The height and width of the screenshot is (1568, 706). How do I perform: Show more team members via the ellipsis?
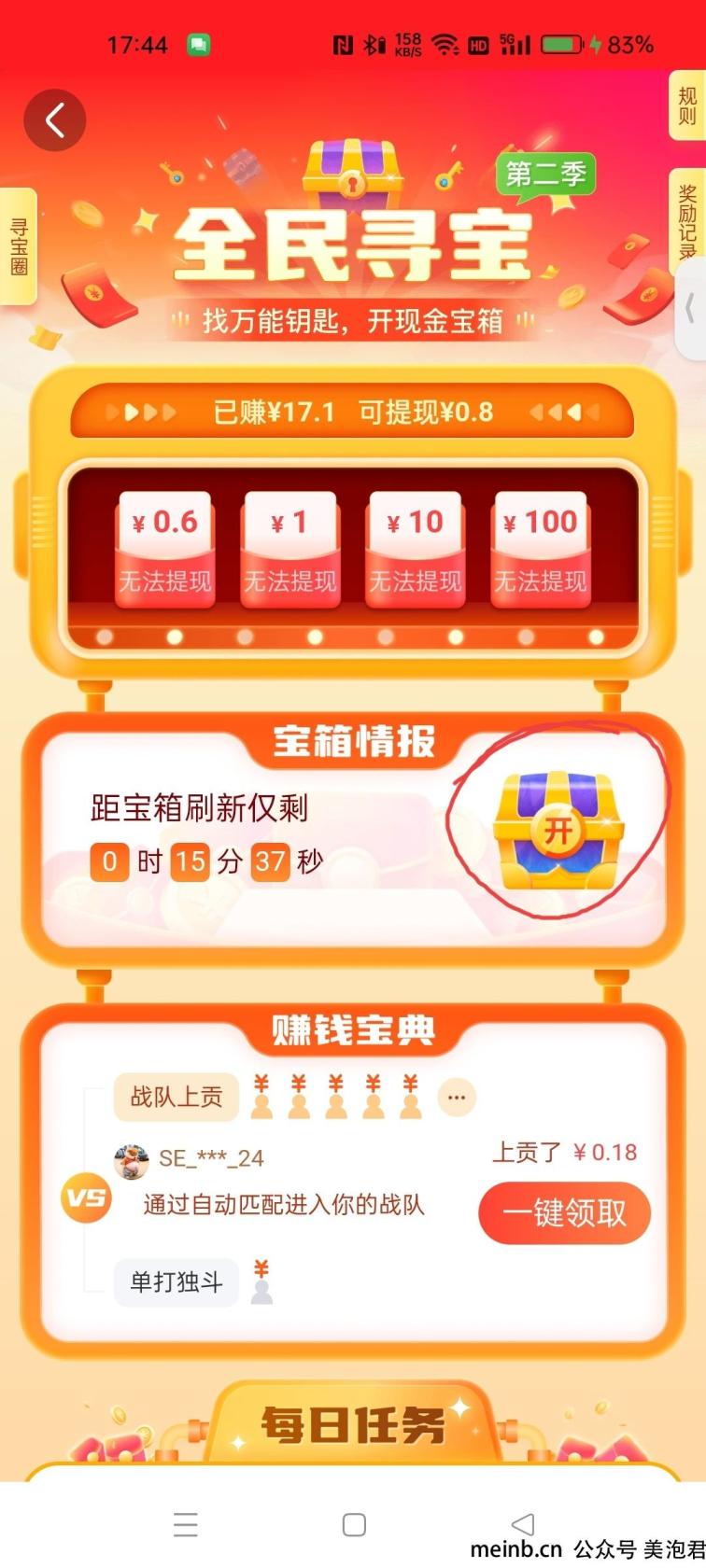[x=456, y=1098]
